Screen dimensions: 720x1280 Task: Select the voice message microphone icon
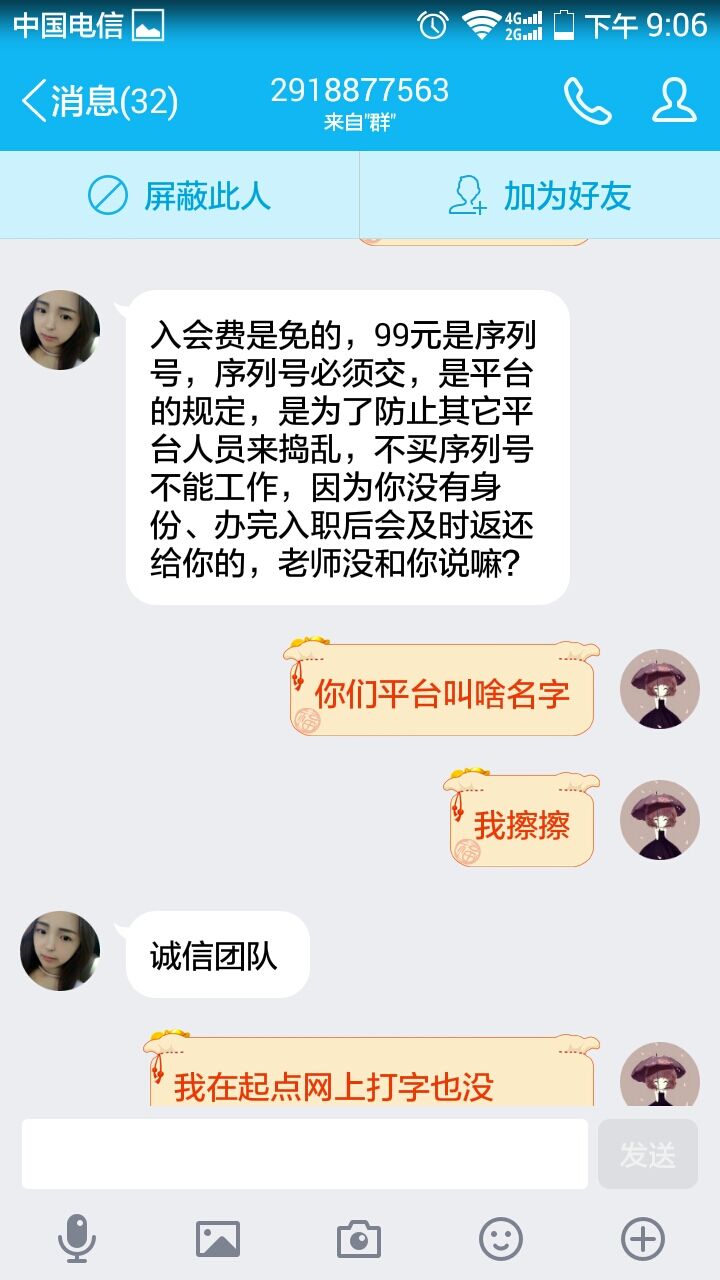tap(77, 1238)
